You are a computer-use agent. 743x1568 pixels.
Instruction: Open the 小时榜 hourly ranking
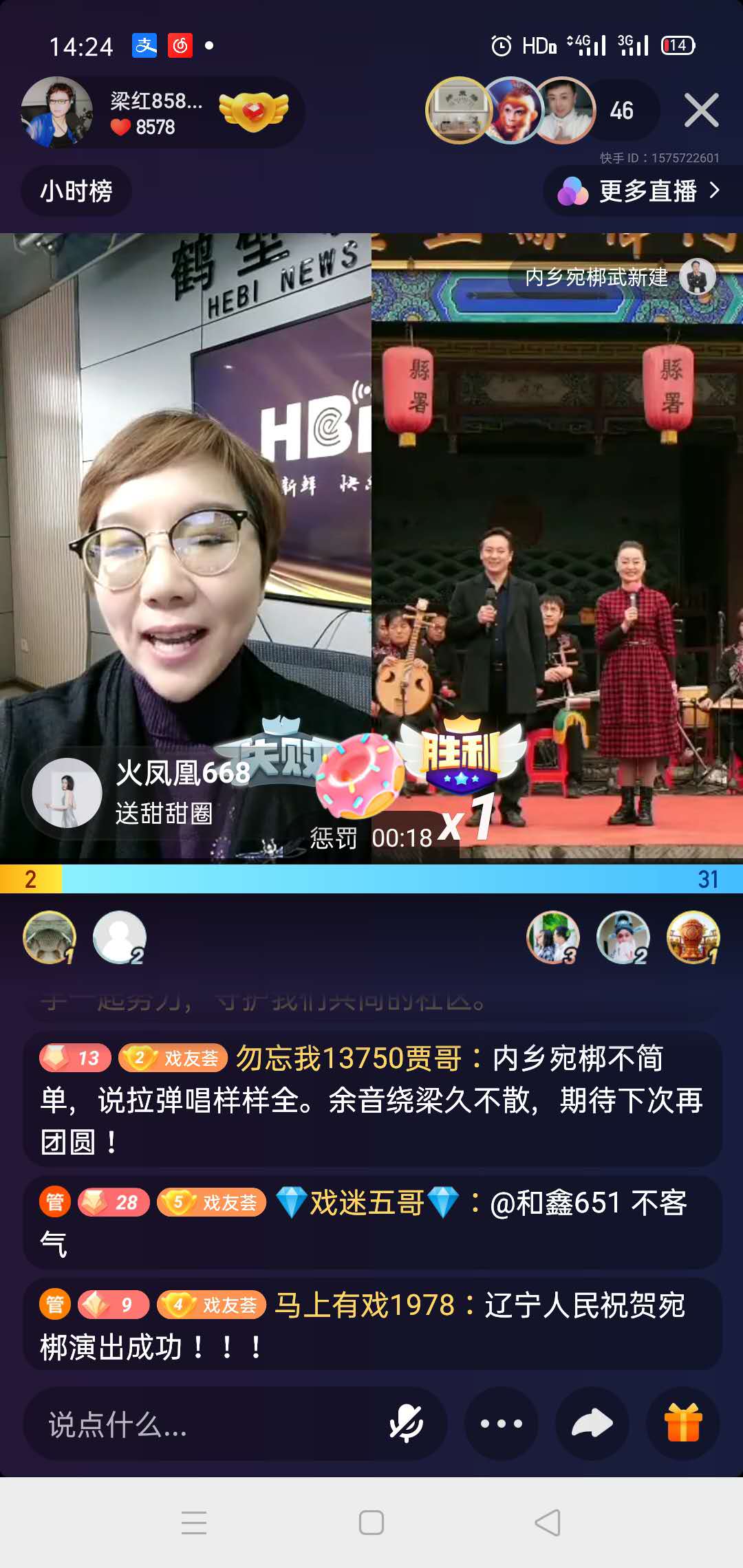pos(76,191)
